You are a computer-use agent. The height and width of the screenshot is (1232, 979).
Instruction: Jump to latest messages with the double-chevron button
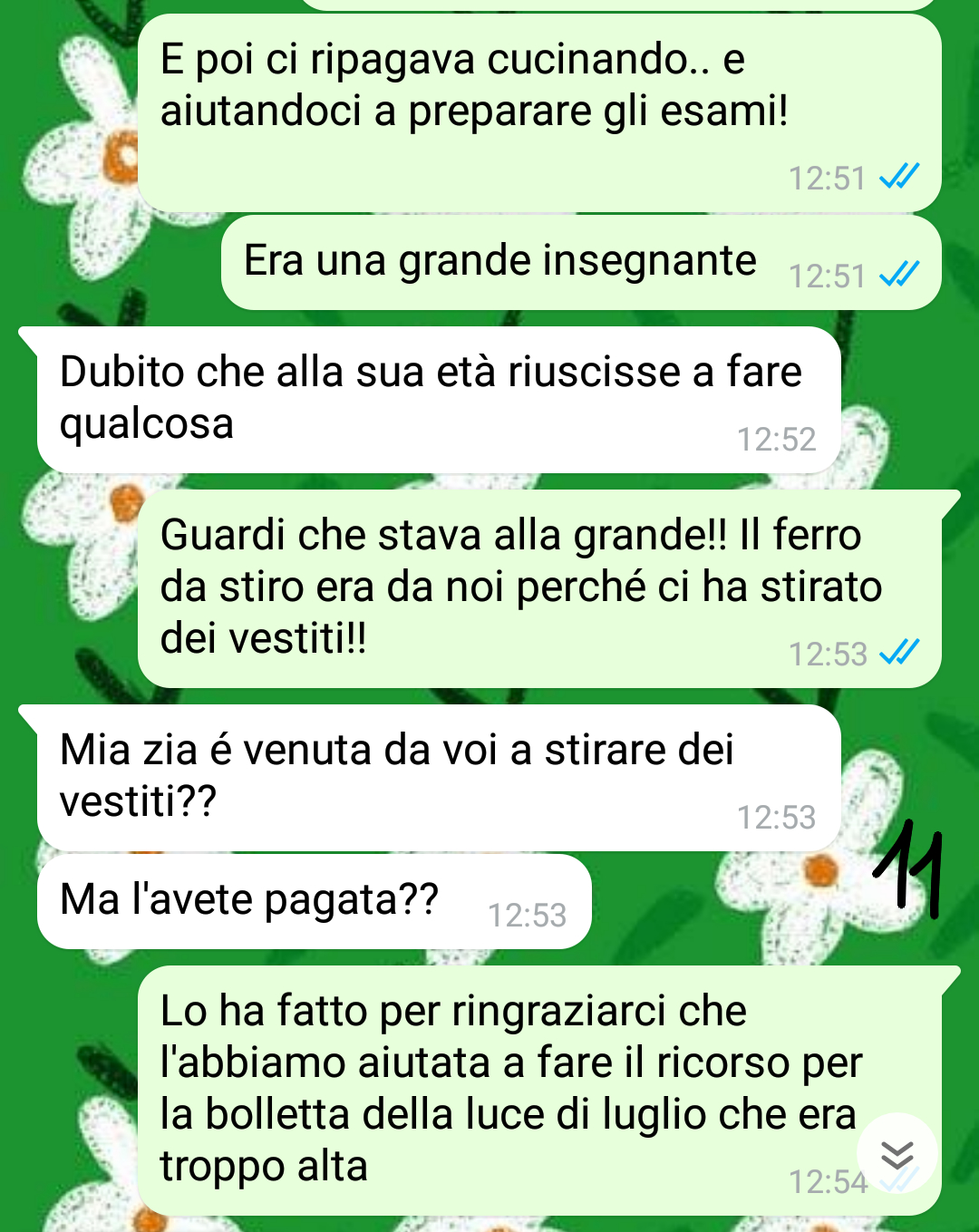[x=897, y=1153]
